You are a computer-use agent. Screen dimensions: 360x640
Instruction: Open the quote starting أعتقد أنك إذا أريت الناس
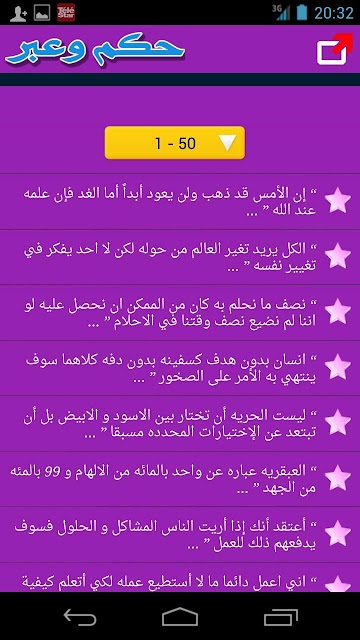(x=180, y=535)
